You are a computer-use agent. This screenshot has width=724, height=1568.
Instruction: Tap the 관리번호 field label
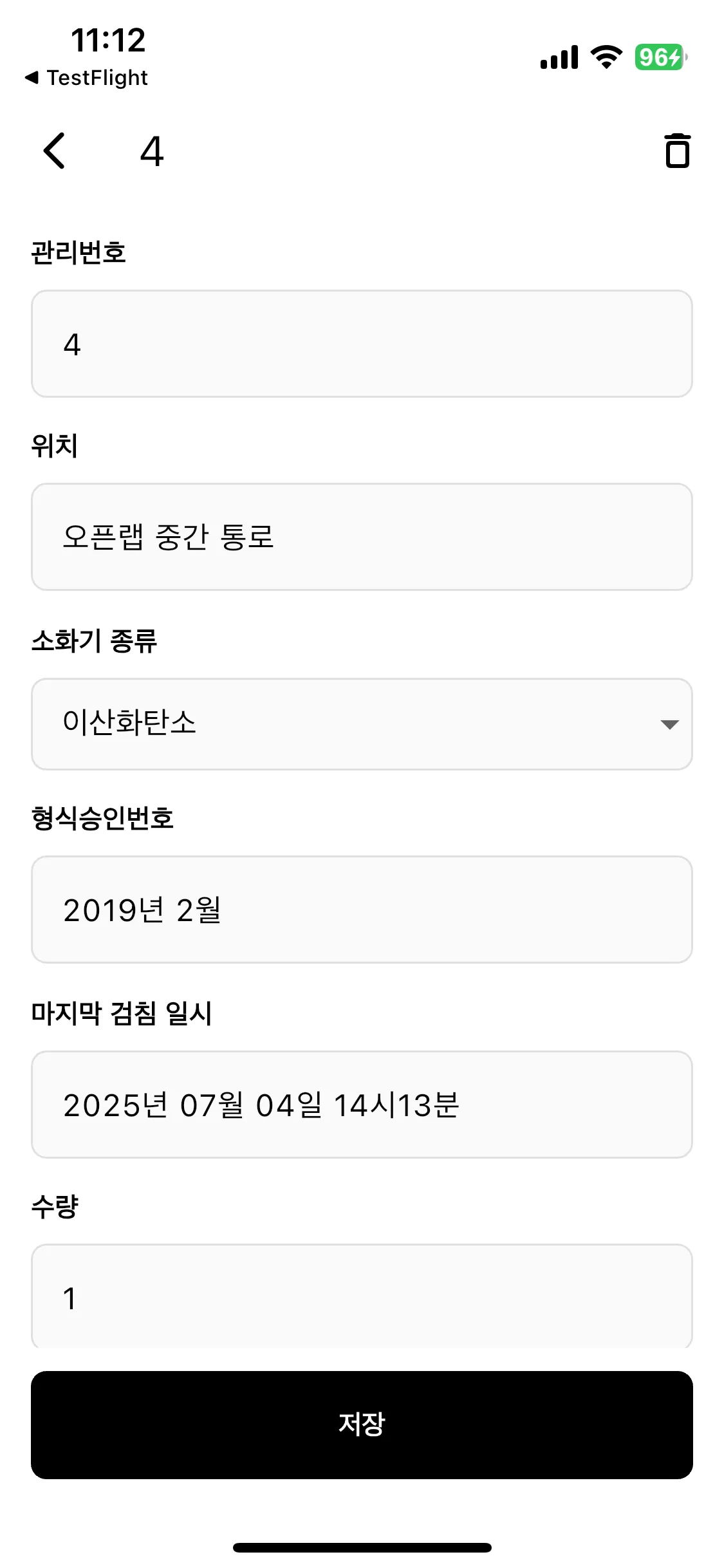coord(80,252)
